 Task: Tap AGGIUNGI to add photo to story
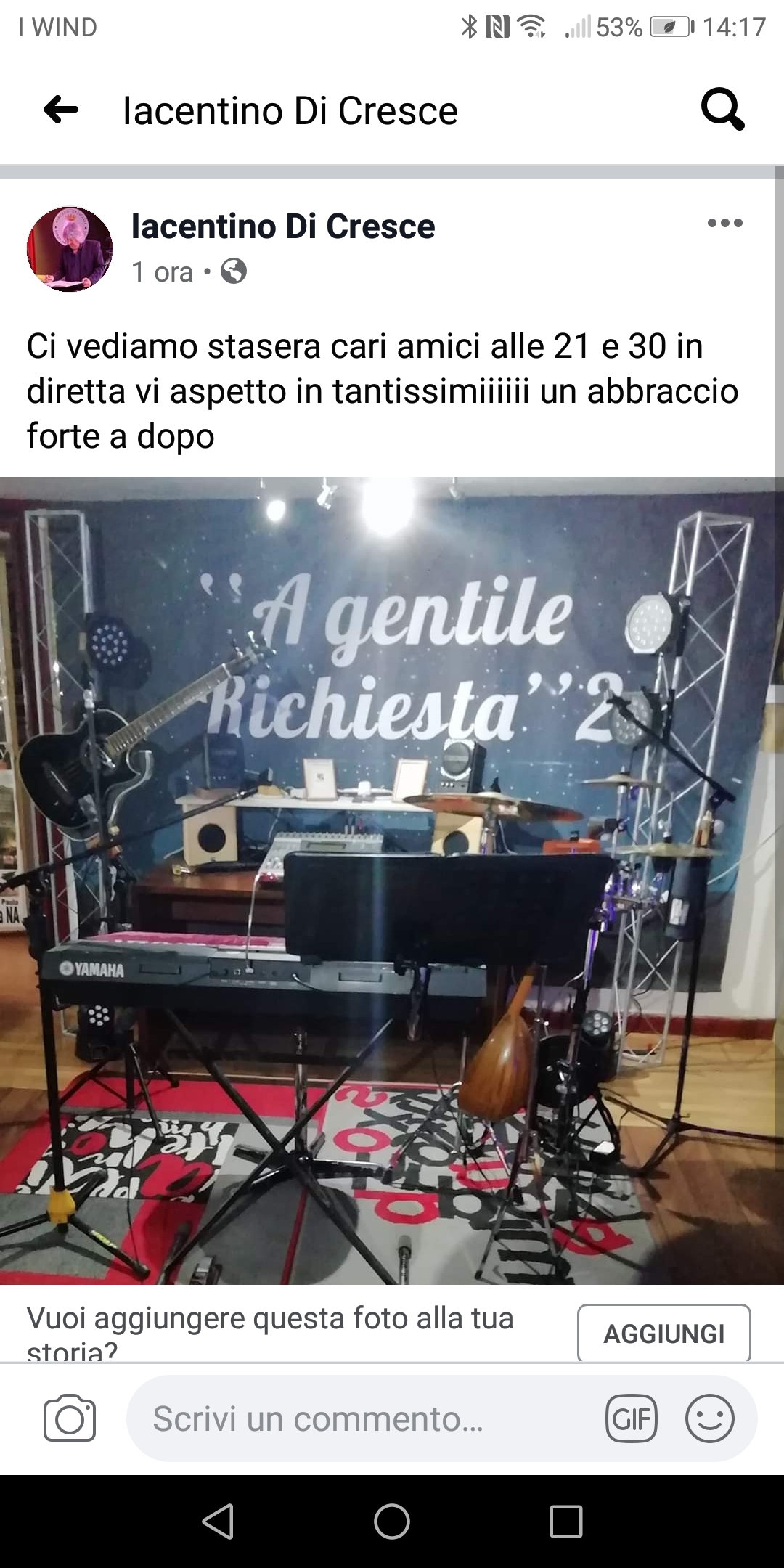663,1333
